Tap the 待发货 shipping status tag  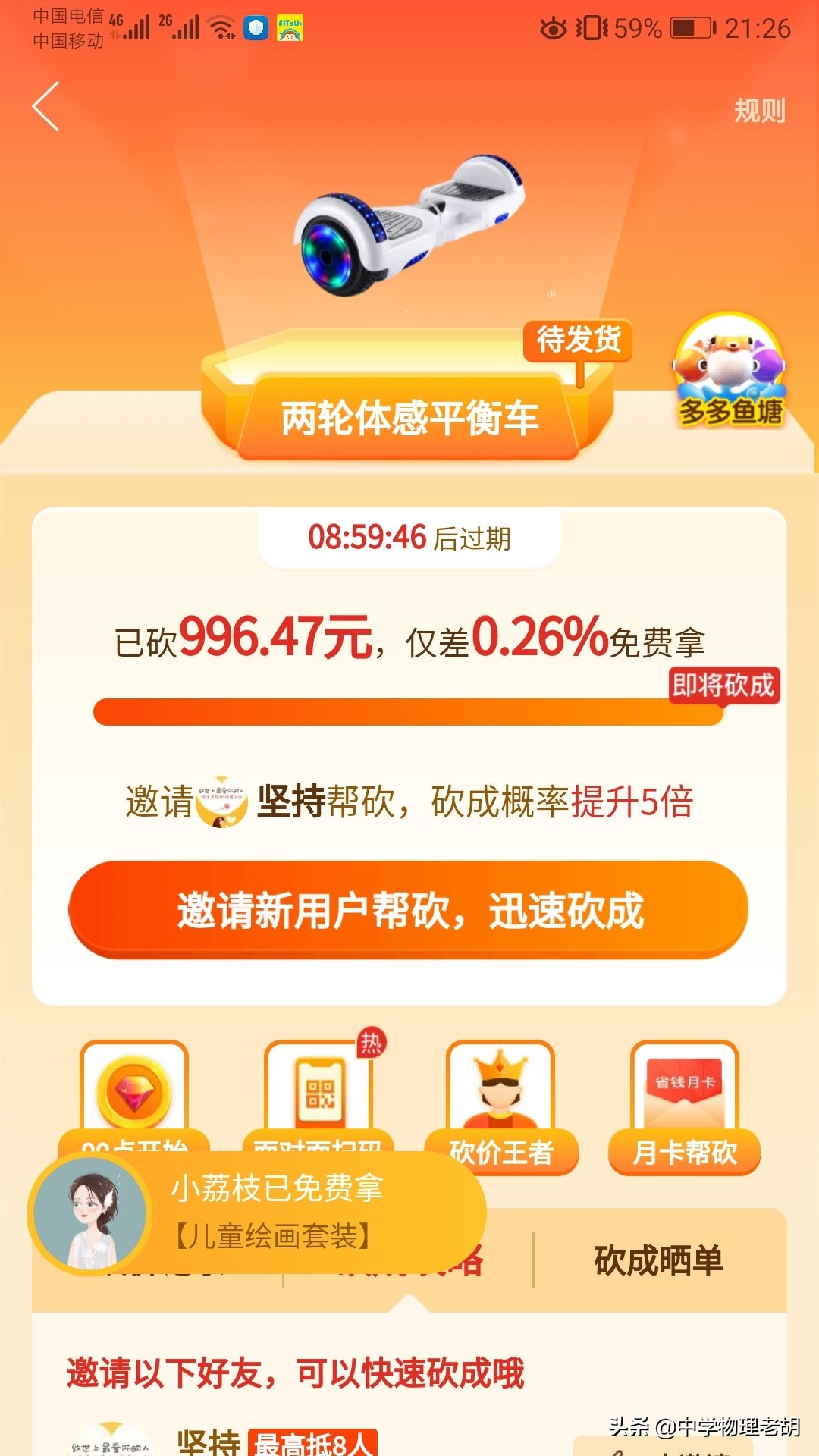point(578,341)
